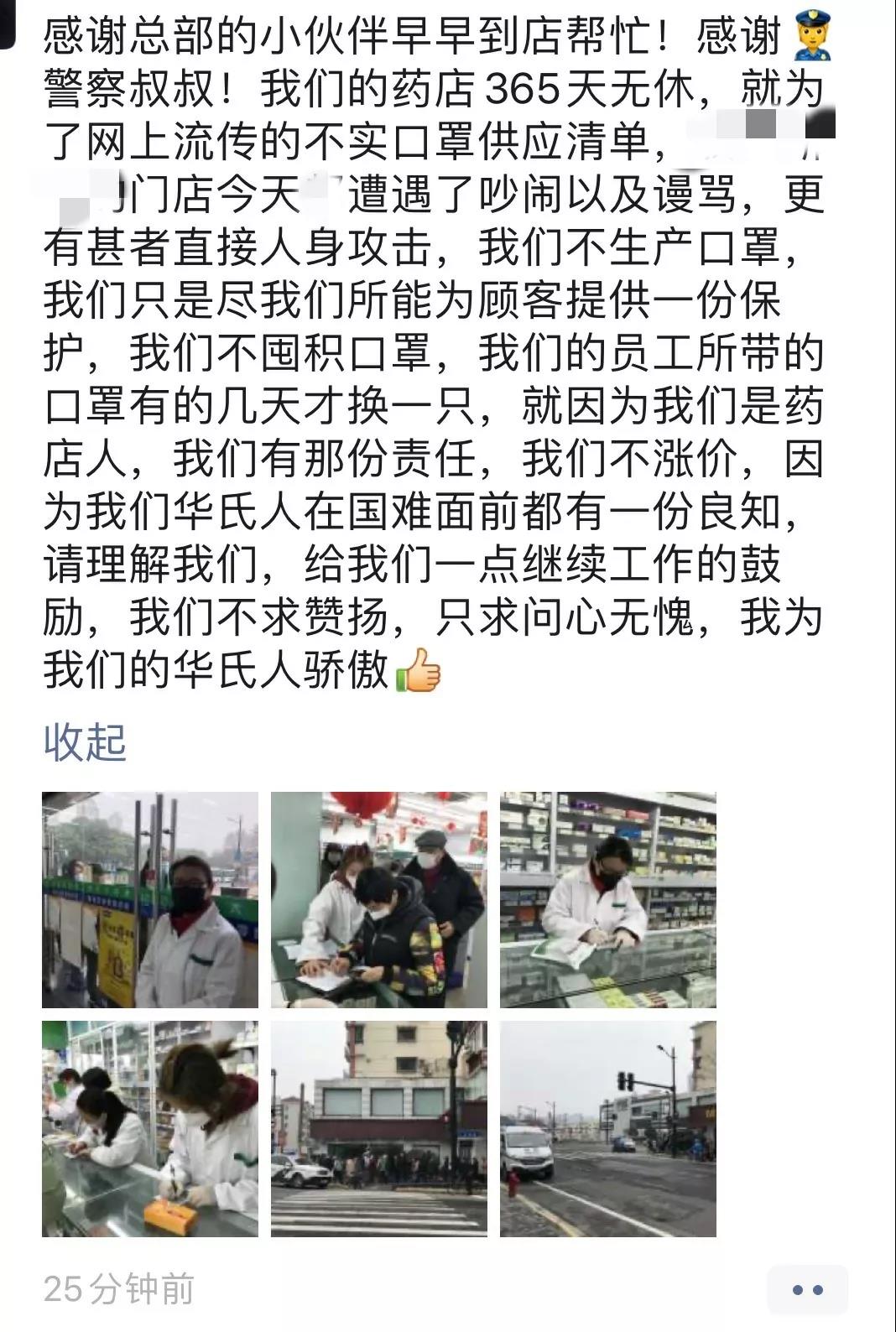This screenshot has width=896, height=1332.
Task: Open photo of street with traffic light and van
Action: click(607, 1128)
